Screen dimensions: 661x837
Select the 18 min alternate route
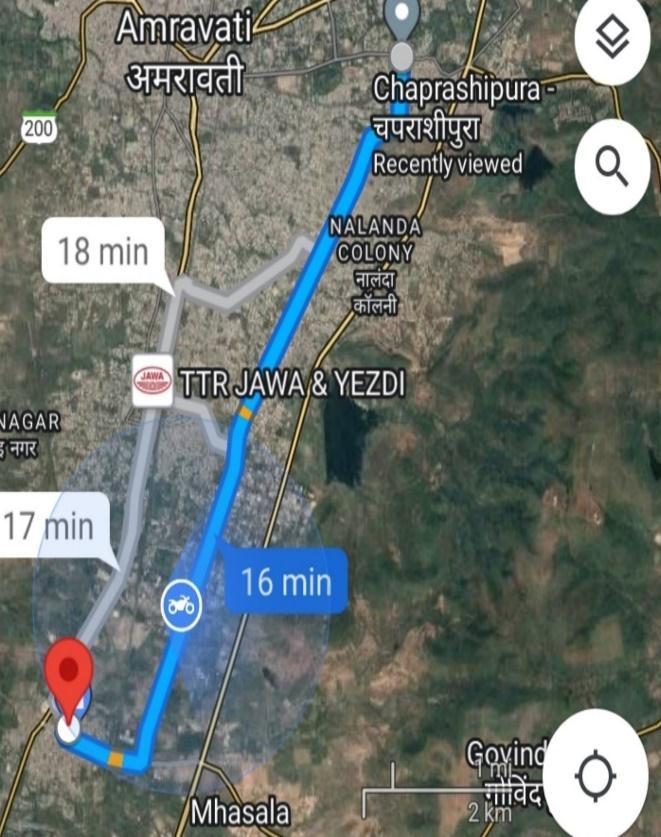pos(102,250)
